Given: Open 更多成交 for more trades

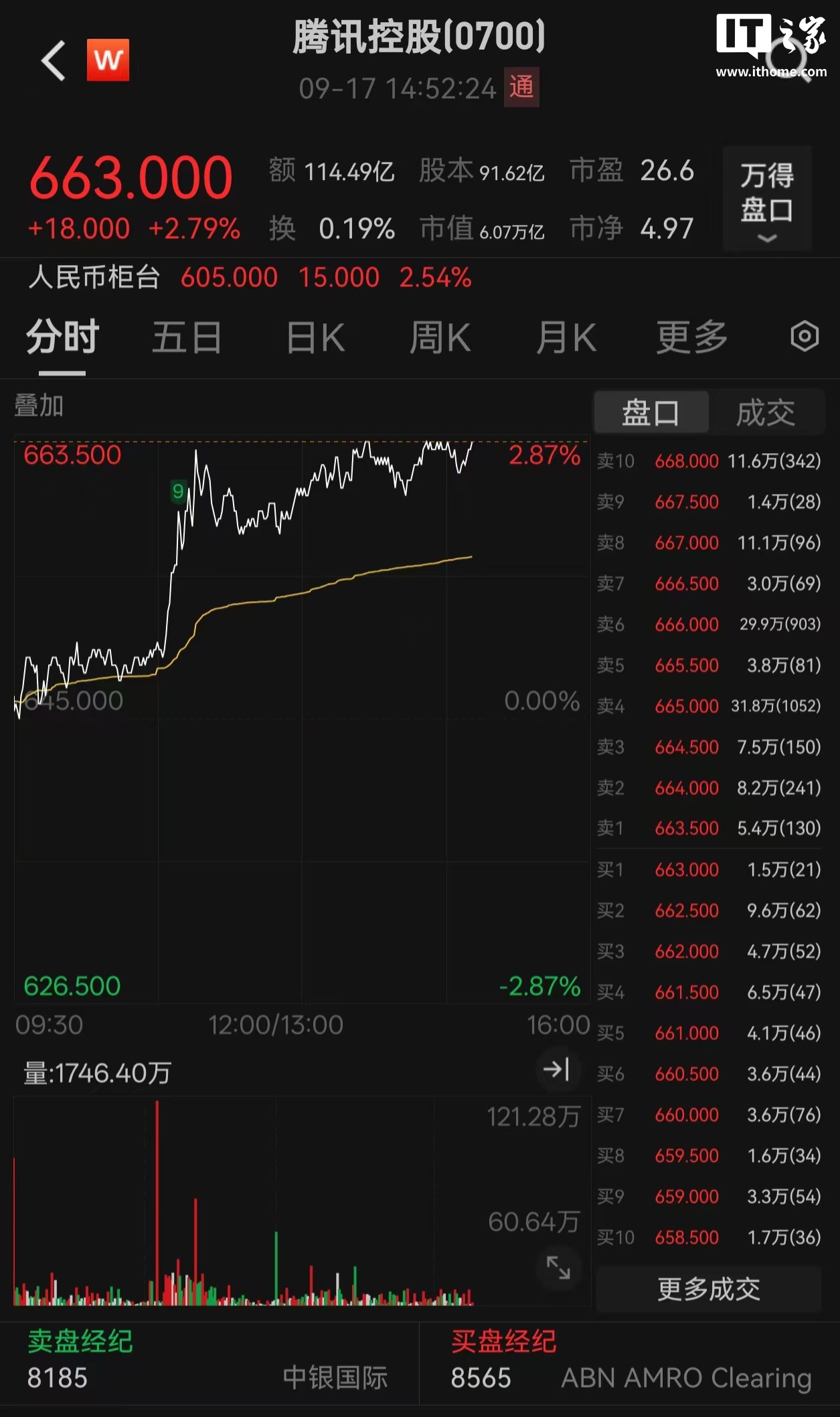Looking at the screenshot, I should [x=708, y=1288].
